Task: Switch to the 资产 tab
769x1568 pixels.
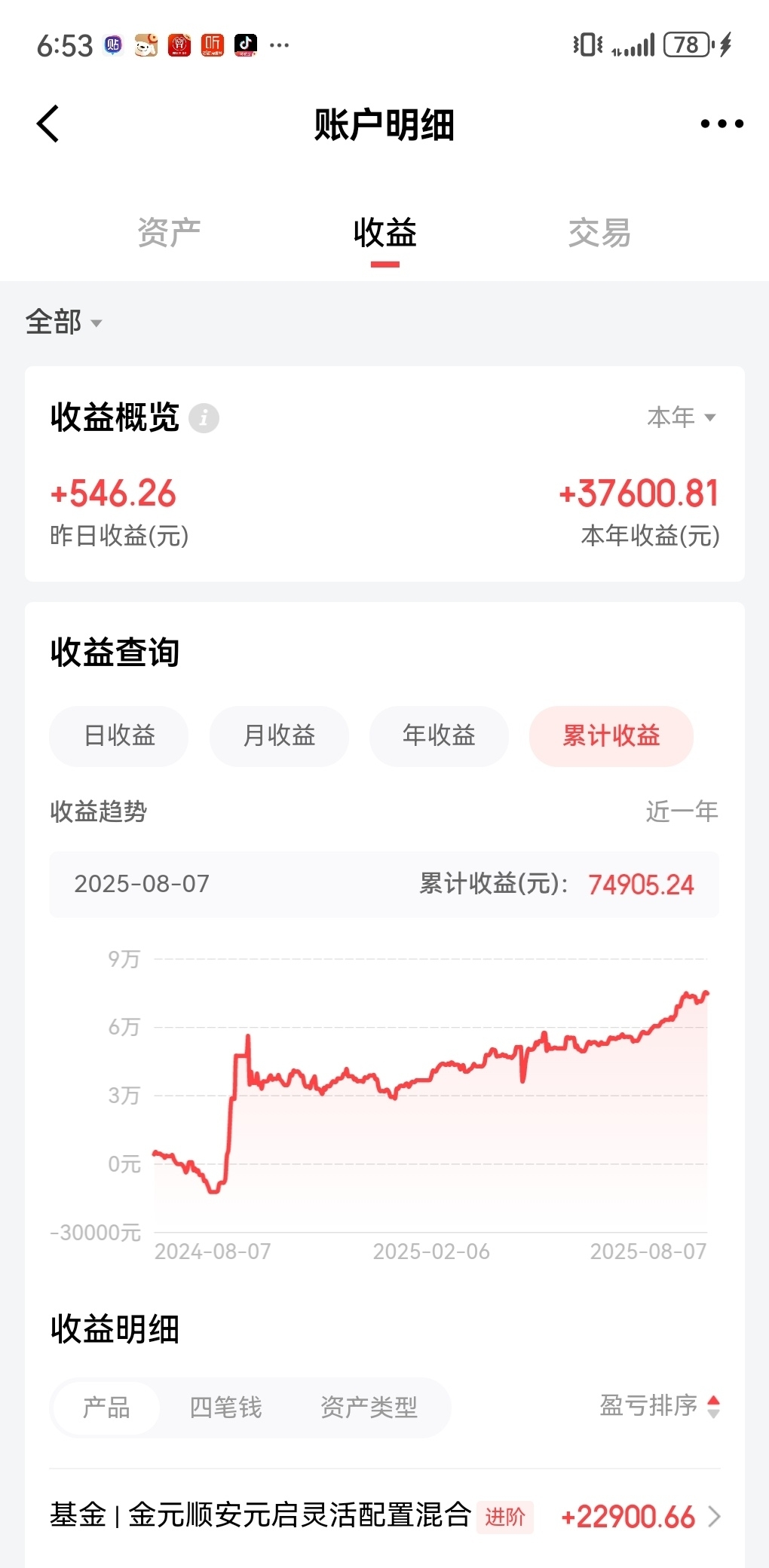Action: click(169, 232)
